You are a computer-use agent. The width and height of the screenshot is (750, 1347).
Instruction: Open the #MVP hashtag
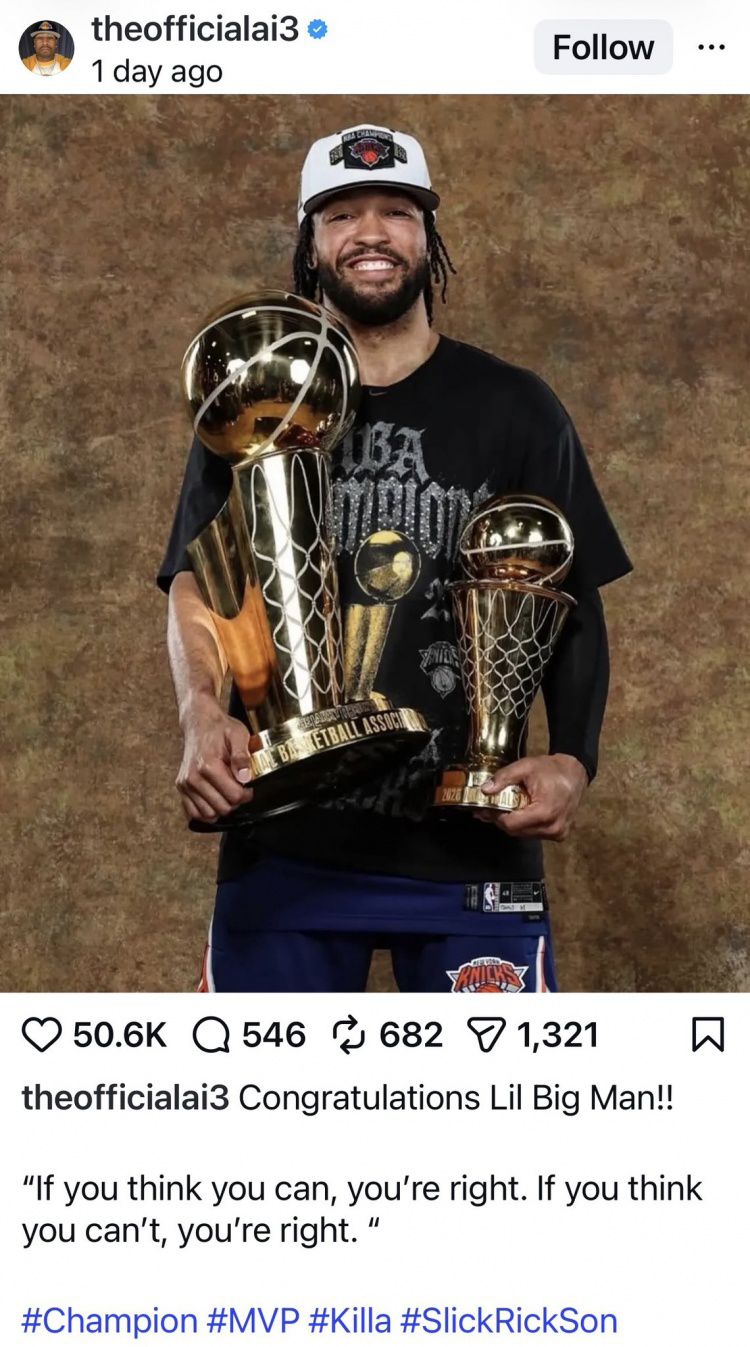[x=253, y=1321]
